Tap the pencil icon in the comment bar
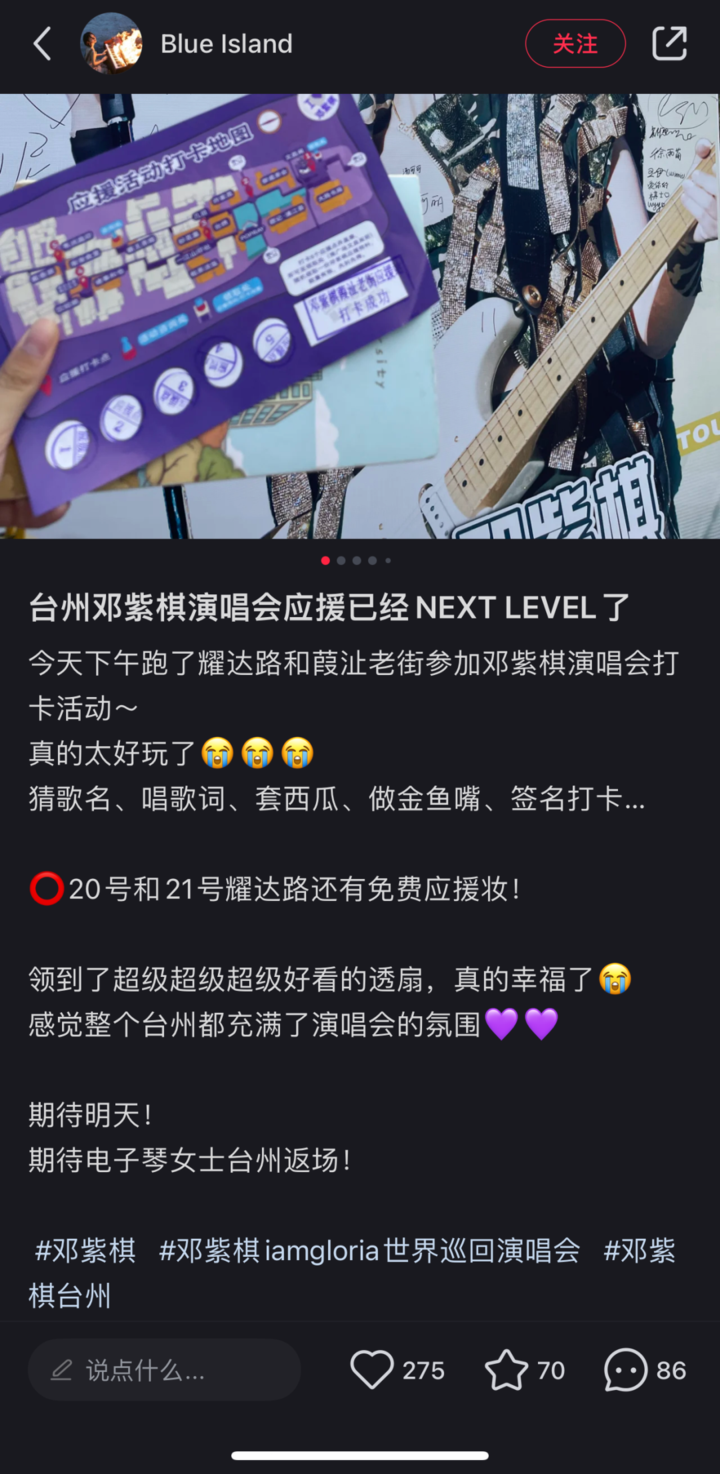Image resolution: width=720 pixels, height=1474 pixels. pos(63,1370)
